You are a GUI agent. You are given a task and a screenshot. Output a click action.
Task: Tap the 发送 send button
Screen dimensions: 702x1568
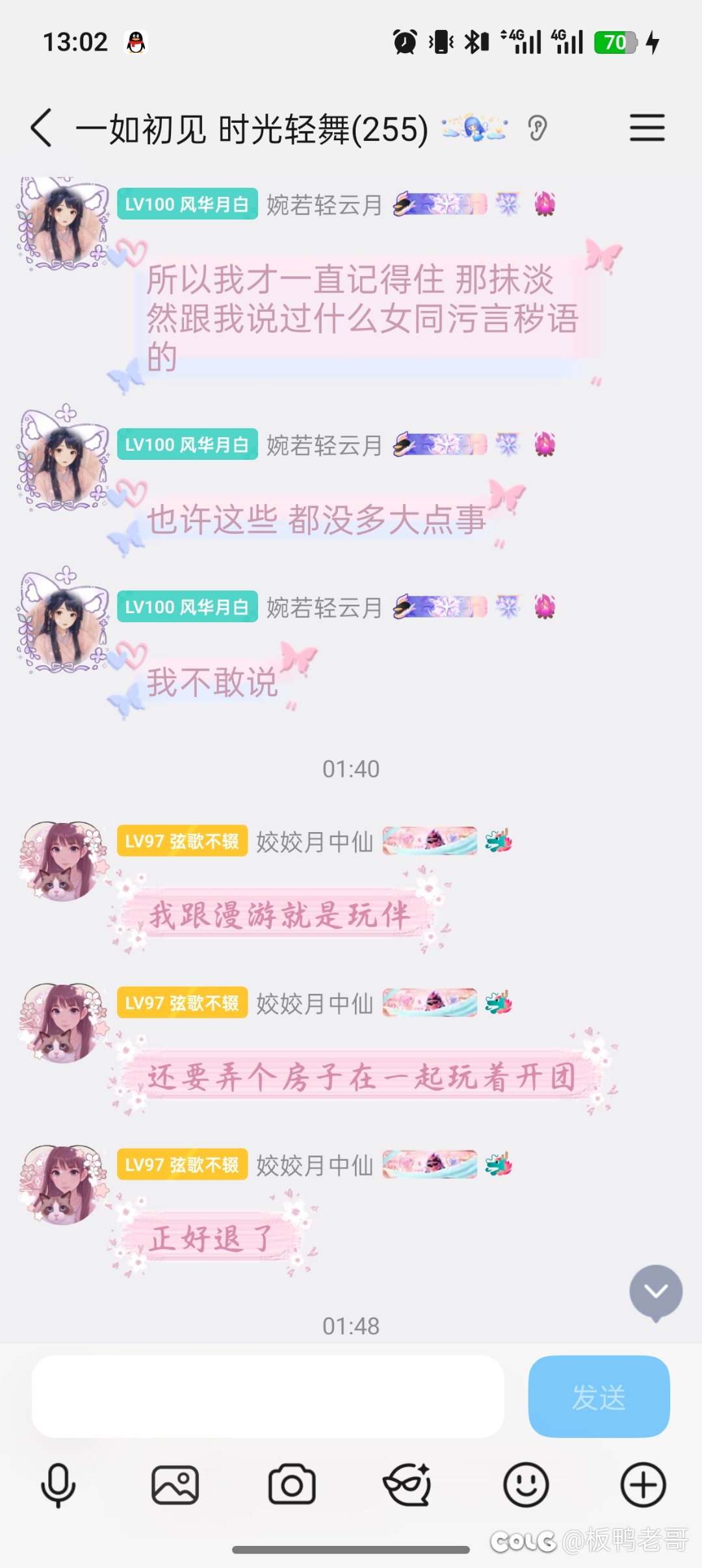[599, 1396]
